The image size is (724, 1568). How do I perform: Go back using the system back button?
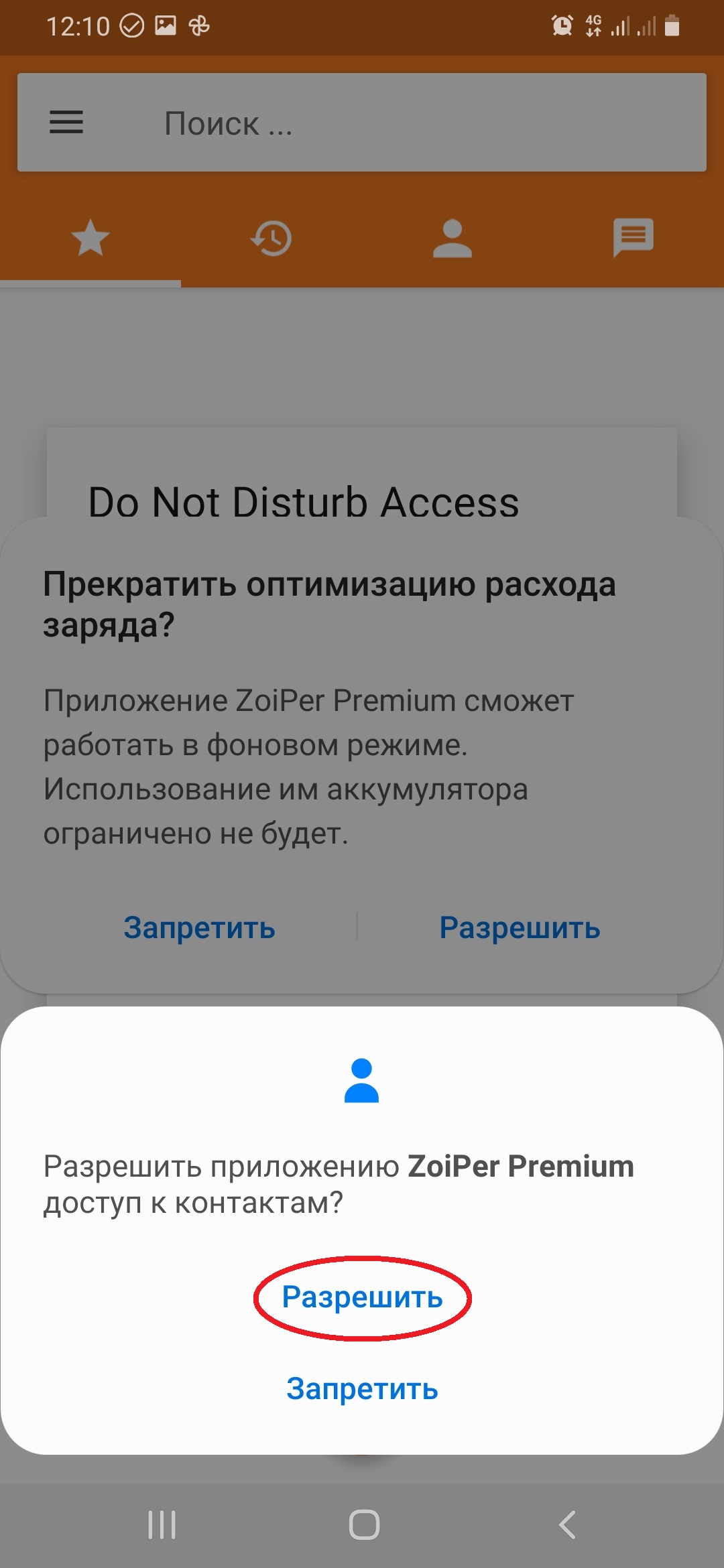coord(567,1524)
